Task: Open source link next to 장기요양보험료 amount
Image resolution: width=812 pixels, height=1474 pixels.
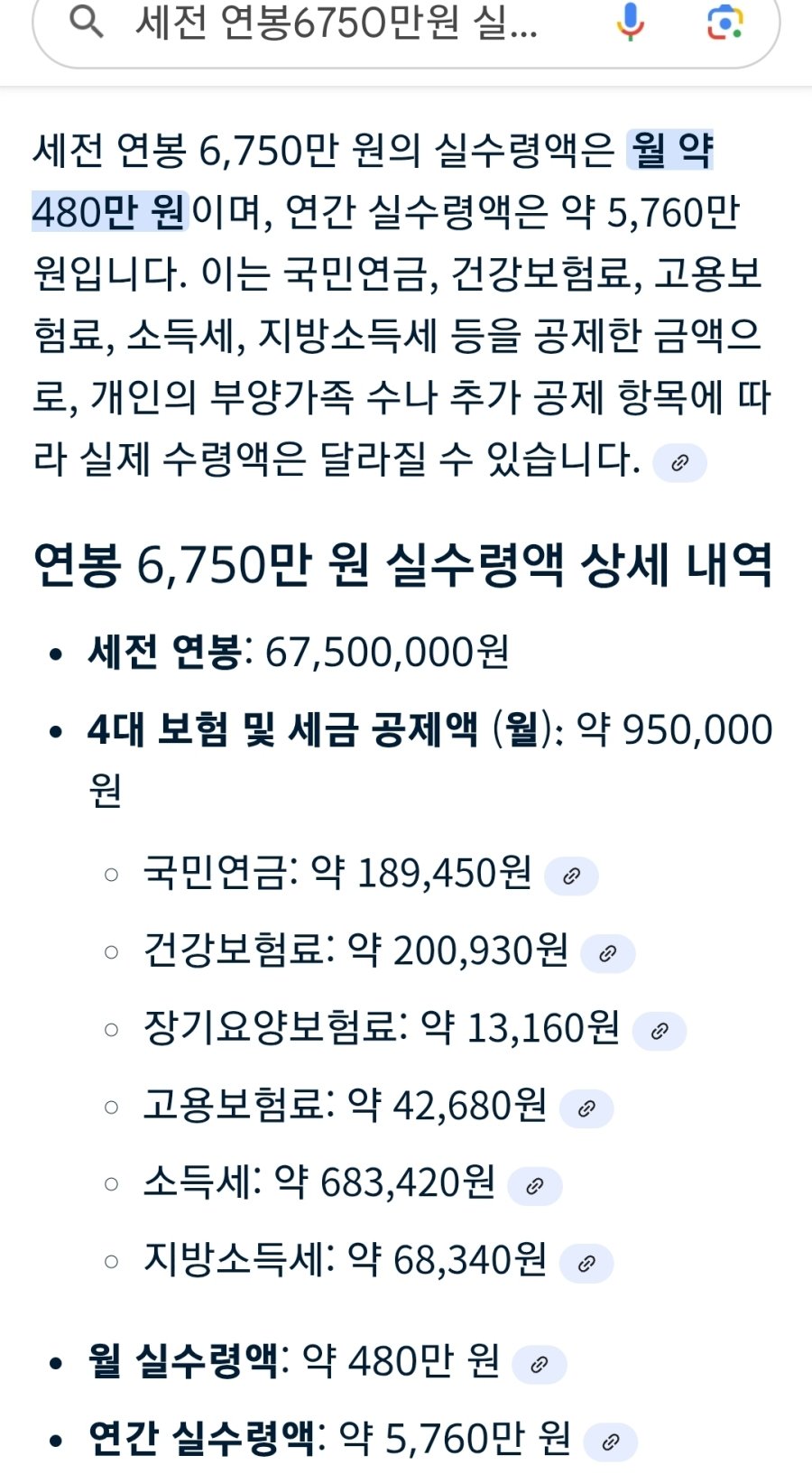Action: pos(660,1031)
